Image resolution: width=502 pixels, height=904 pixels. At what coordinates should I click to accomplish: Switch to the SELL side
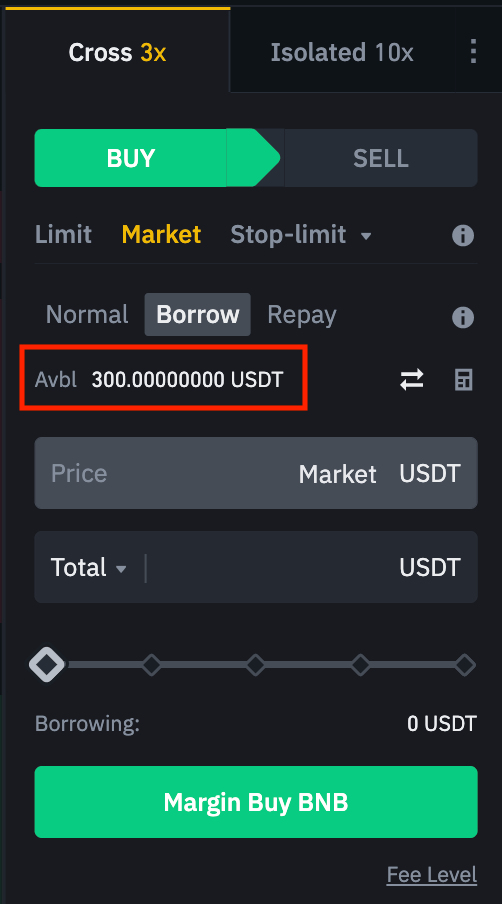click(x=380, y=158)
